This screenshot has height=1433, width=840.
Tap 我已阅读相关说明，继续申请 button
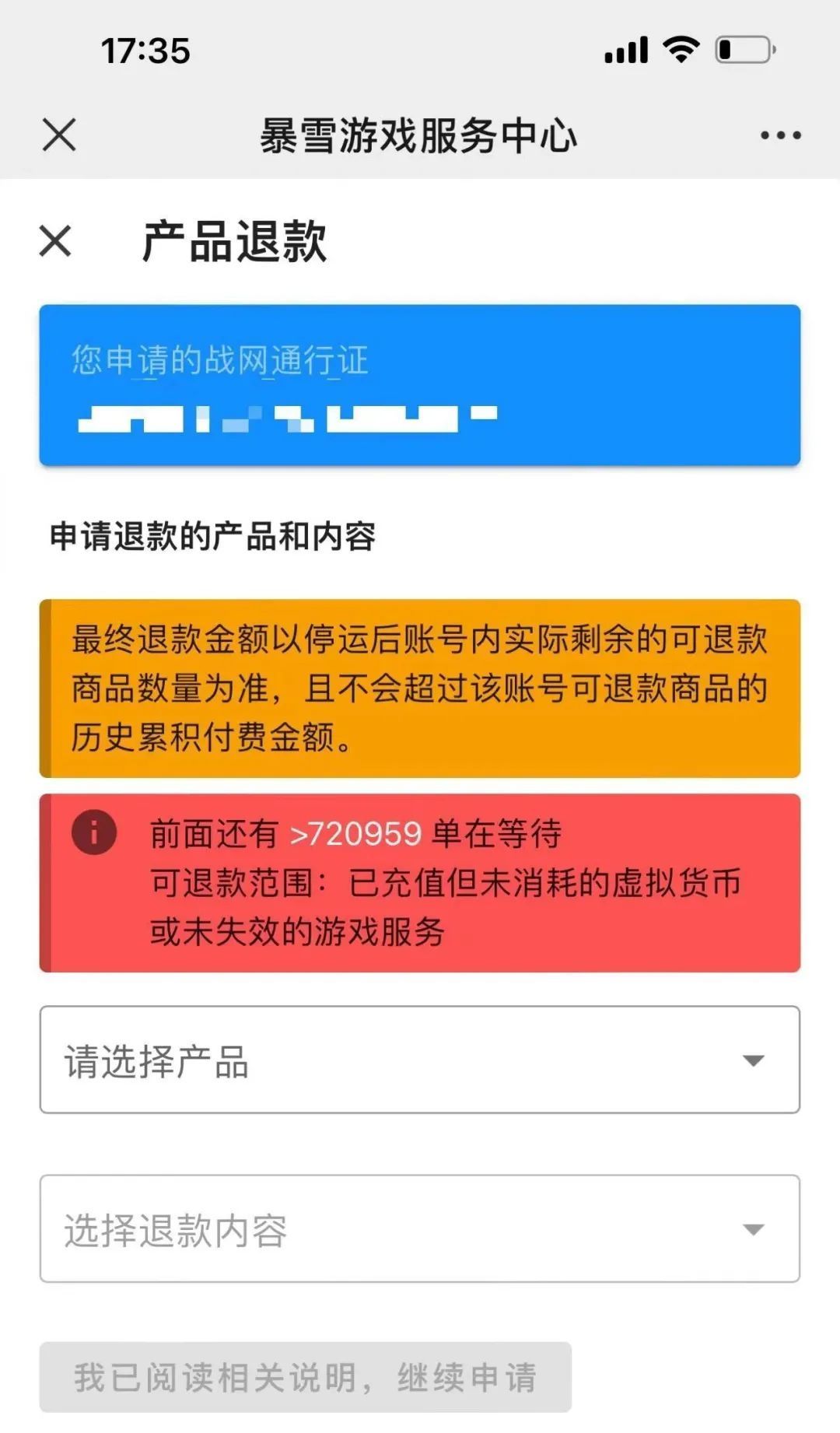[306, 1376]
